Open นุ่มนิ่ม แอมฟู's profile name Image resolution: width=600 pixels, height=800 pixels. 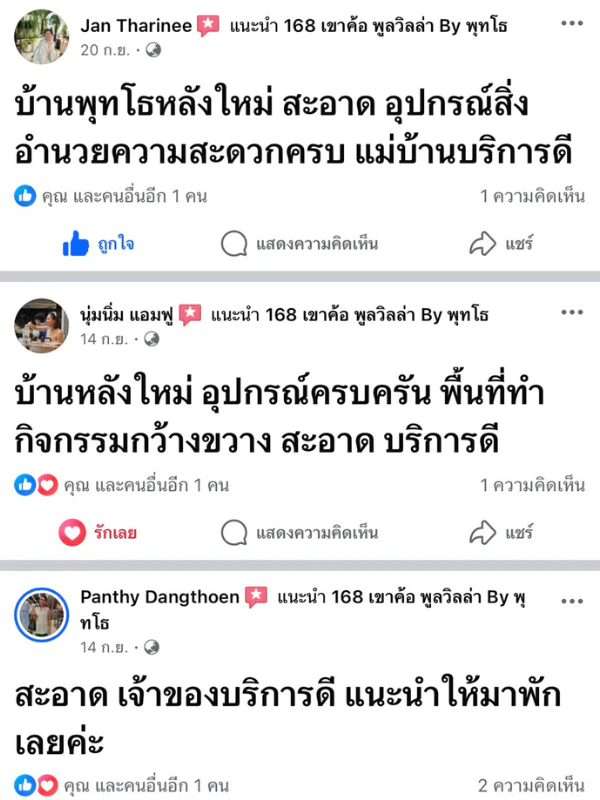click(x=127, y=315)
